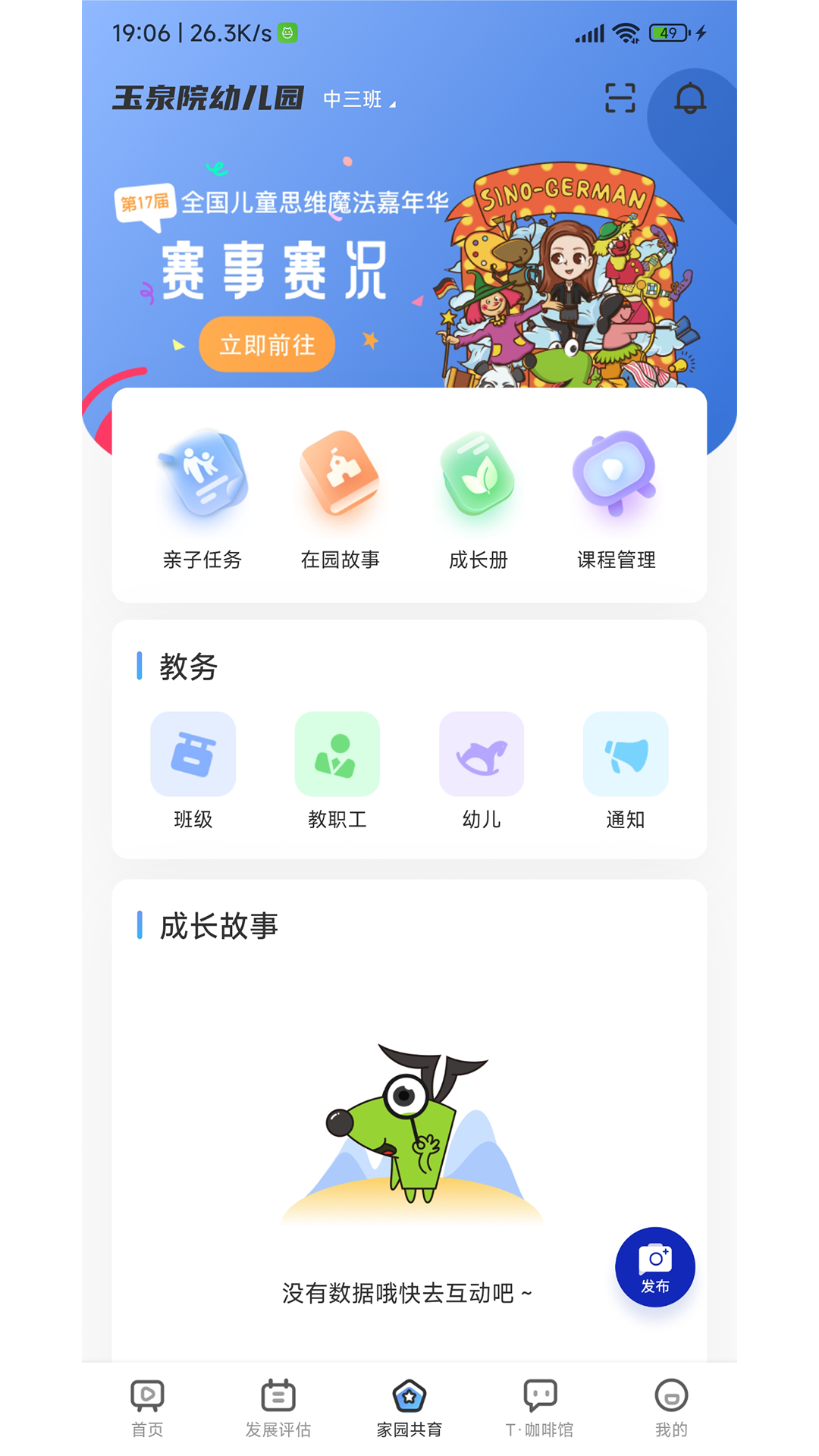Image resolution: width=819 pixels, height=1456 pixels.
Task: Open the T·咖啡馆 tab
Action: [x=540, y=1407]
